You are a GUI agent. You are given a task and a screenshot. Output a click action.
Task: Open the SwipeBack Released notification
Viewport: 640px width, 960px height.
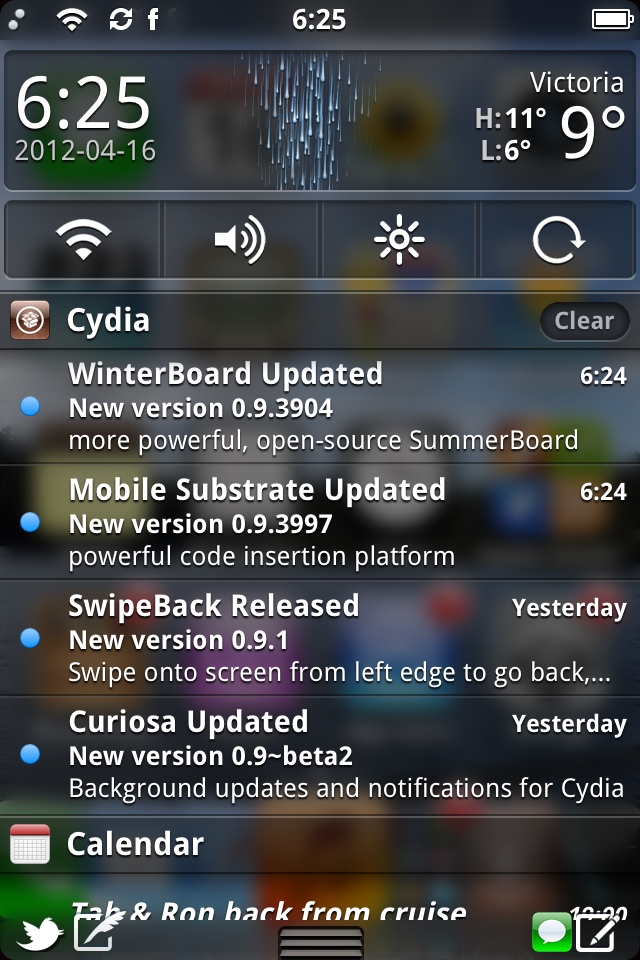[320, 639]
